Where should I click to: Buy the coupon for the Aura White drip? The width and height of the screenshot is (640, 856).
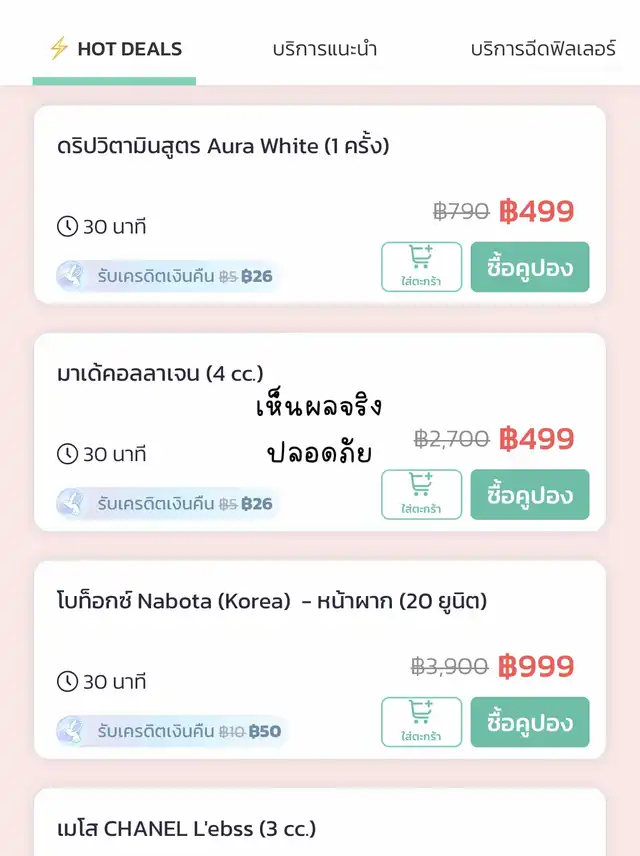tap(530, 267)
